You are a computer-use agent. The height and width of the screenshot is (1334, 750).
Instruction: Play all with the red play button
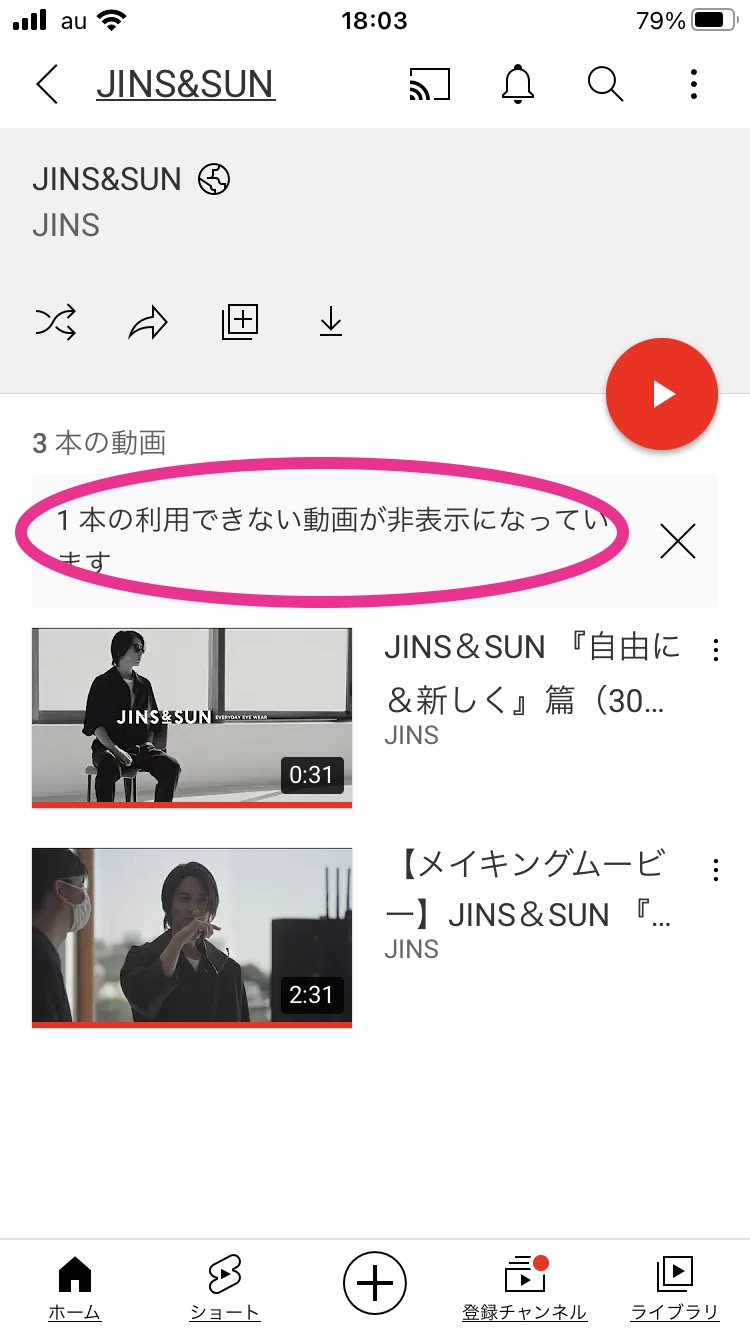[x=662, y=394]
